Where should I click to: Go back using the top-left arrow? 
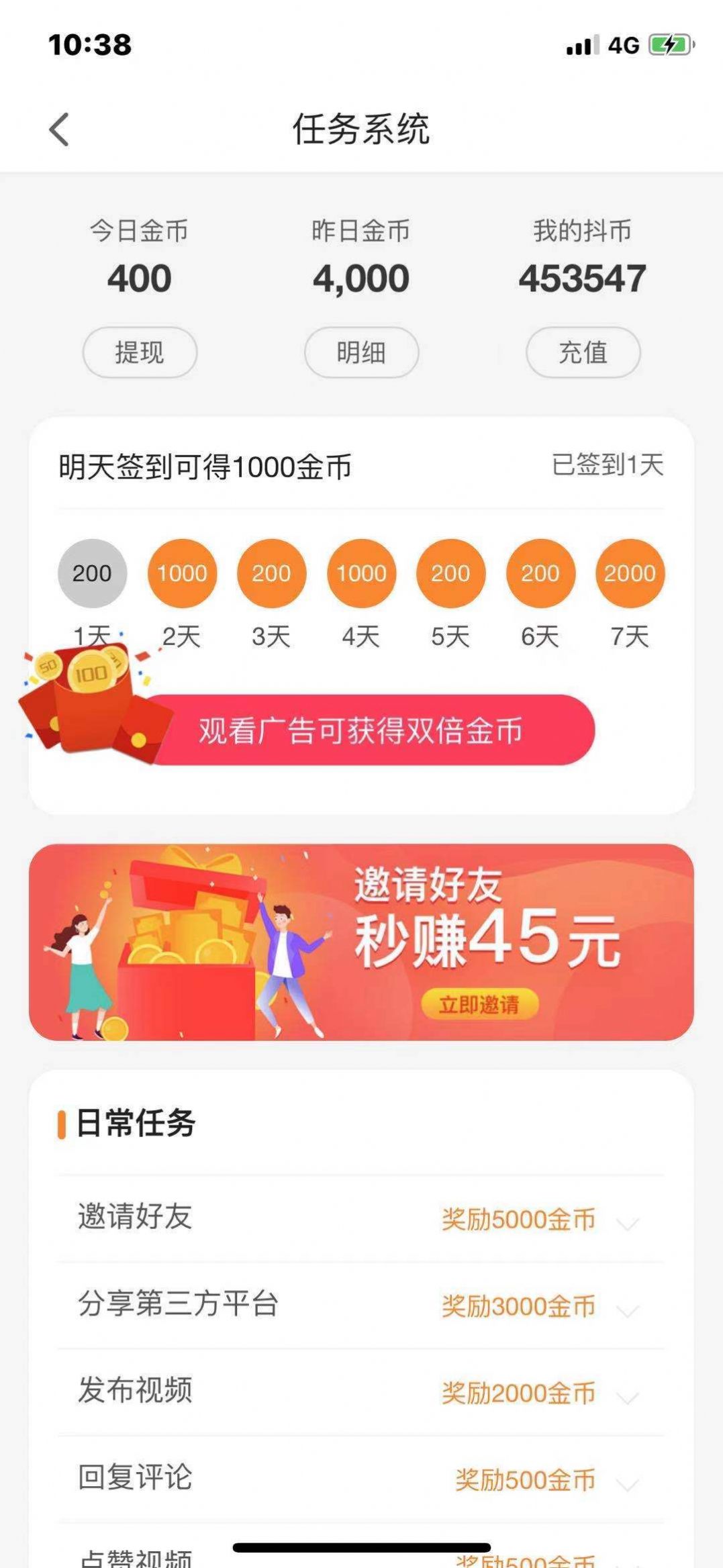tap(59, 129)
